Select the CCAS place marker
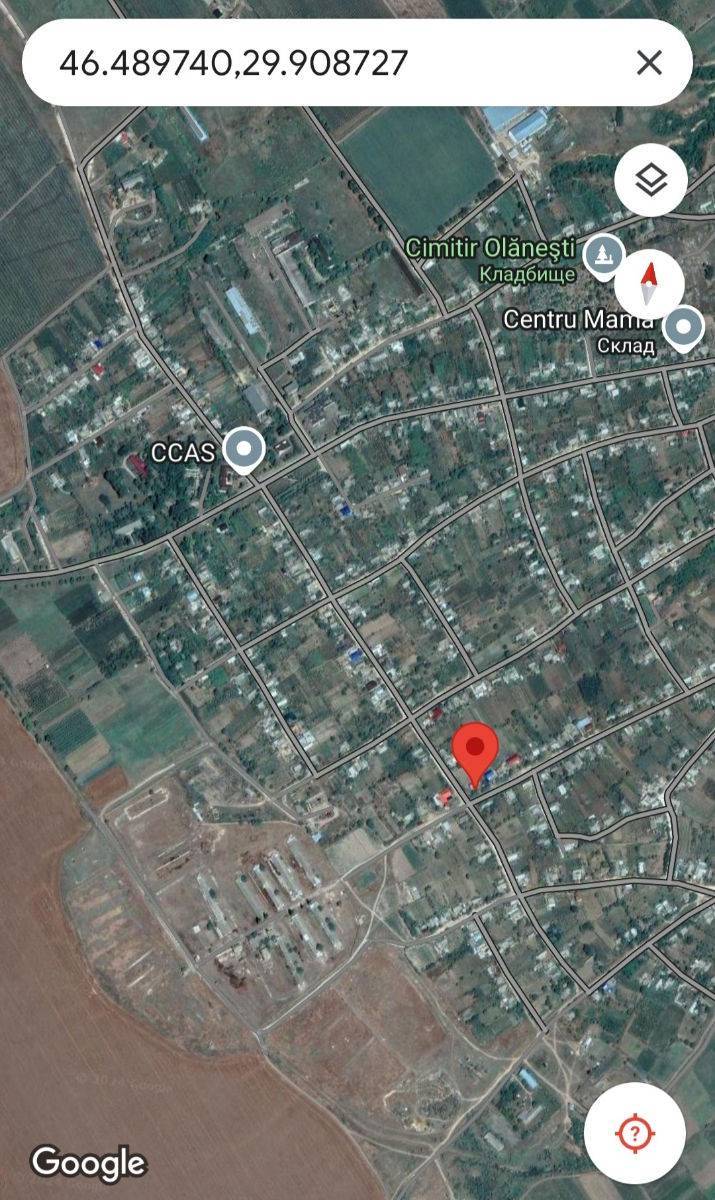 243,450
